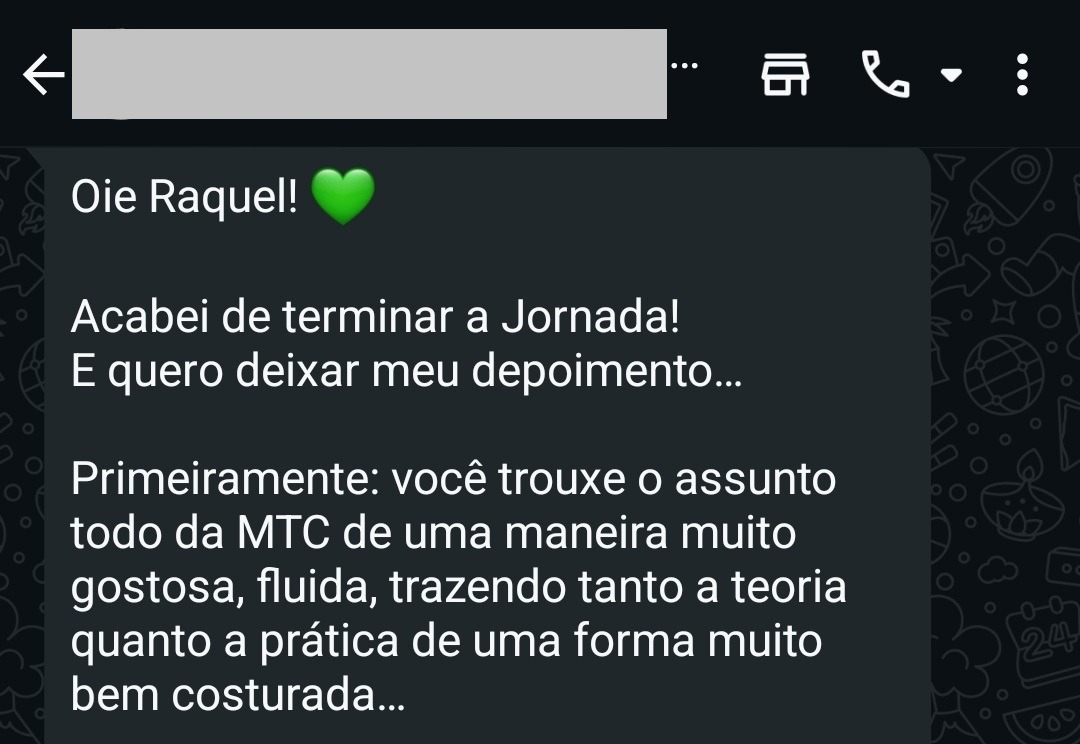
Task: Go back to the chat list
Action: point(43,75)
